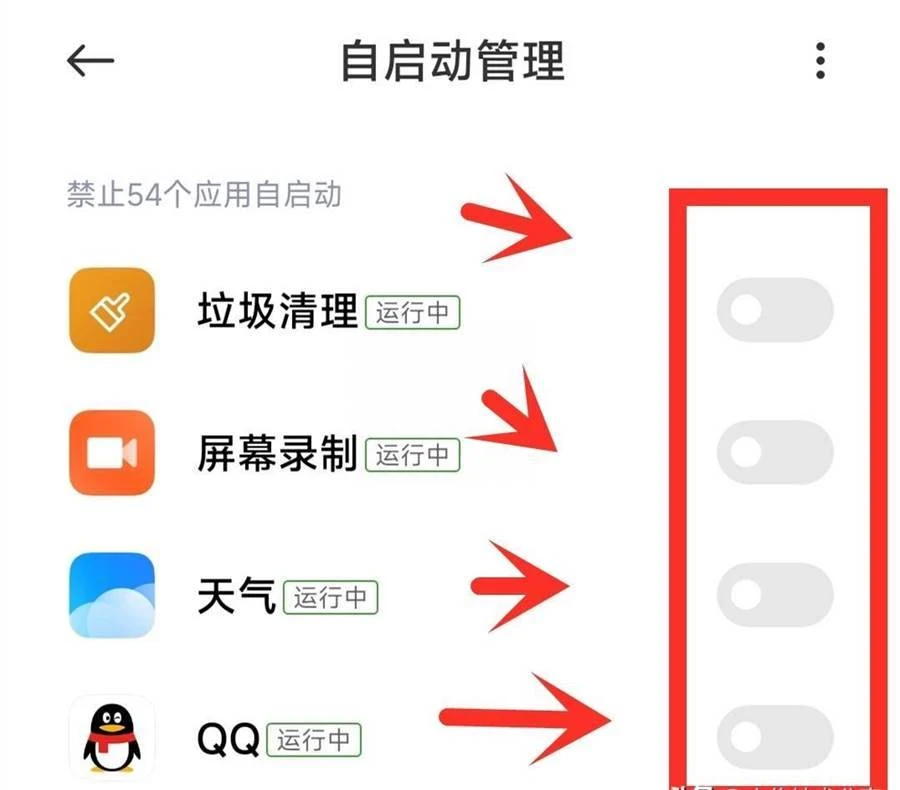The image size is (900, 790).
Task: Open the three-dot overflow menu
Action: click(820, 61)
